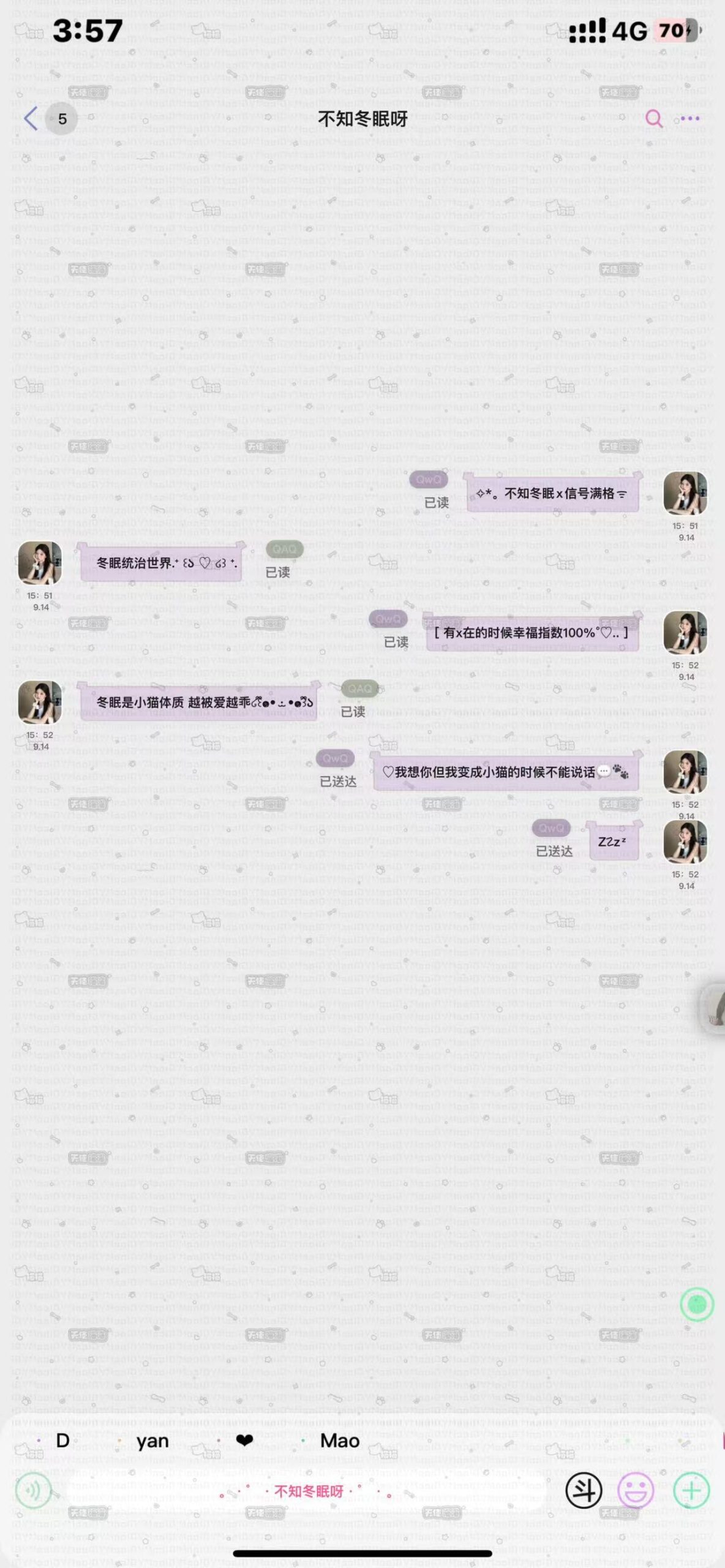Open the emoji smiley picker
The width and height of the screenshot is (725, 1568).
pos(636,1490)
